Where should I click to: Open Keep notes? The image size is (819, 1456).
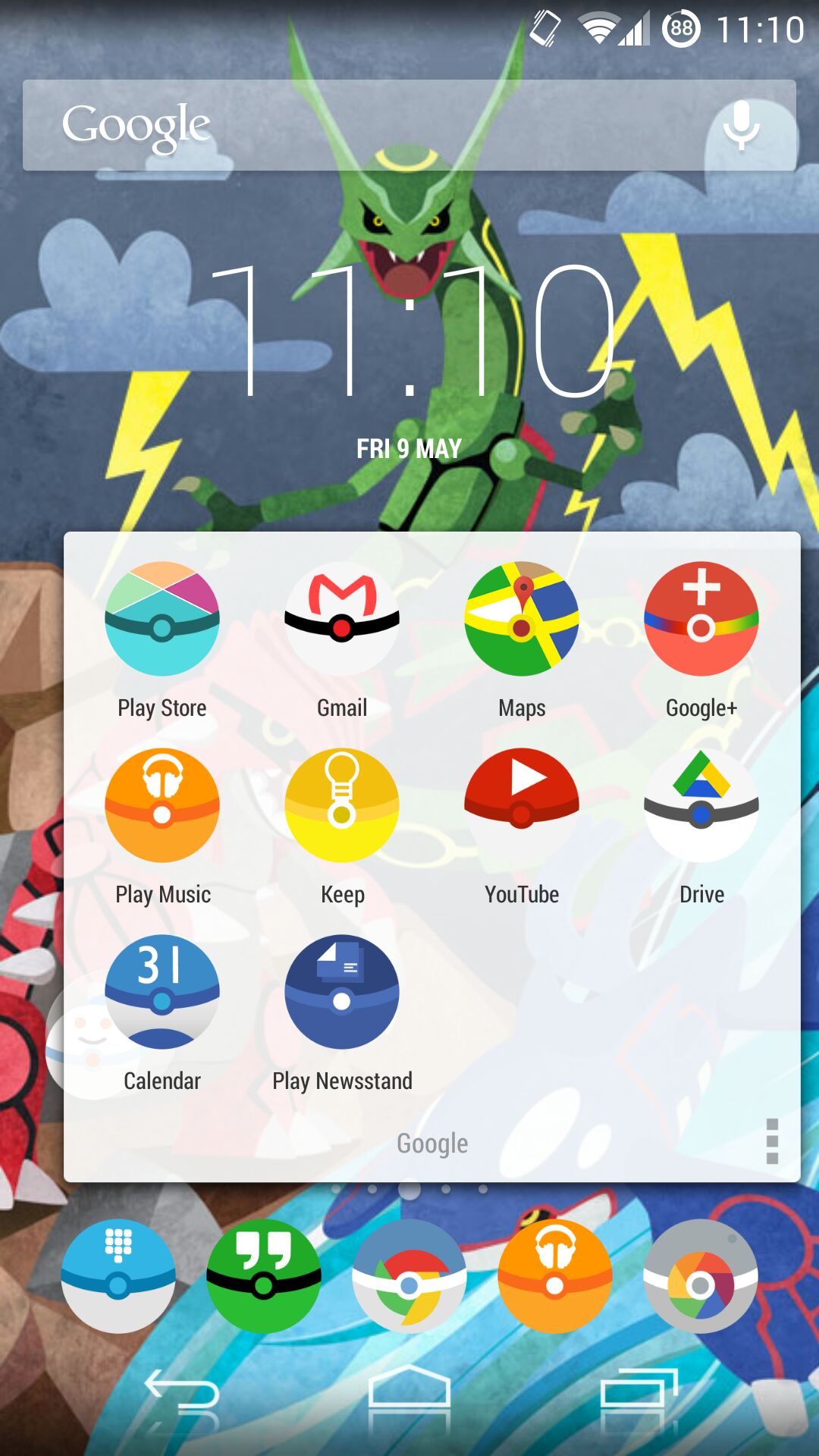pos(342,806)
